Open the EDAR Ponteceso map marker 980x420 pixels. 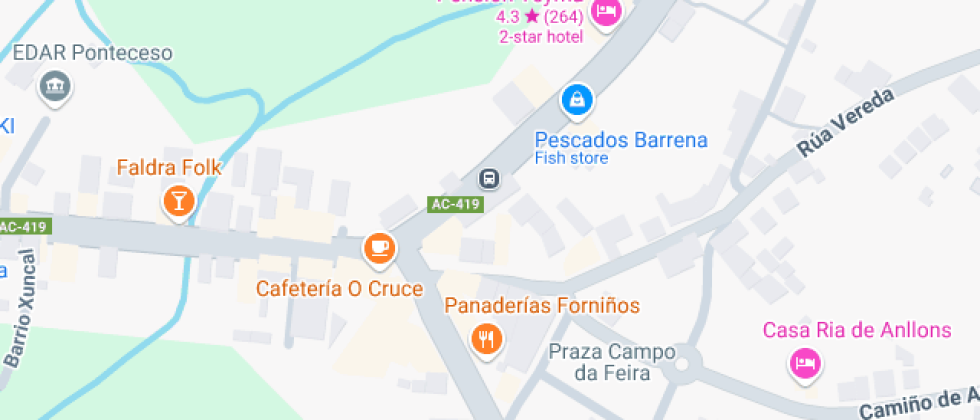coord(54,87)
